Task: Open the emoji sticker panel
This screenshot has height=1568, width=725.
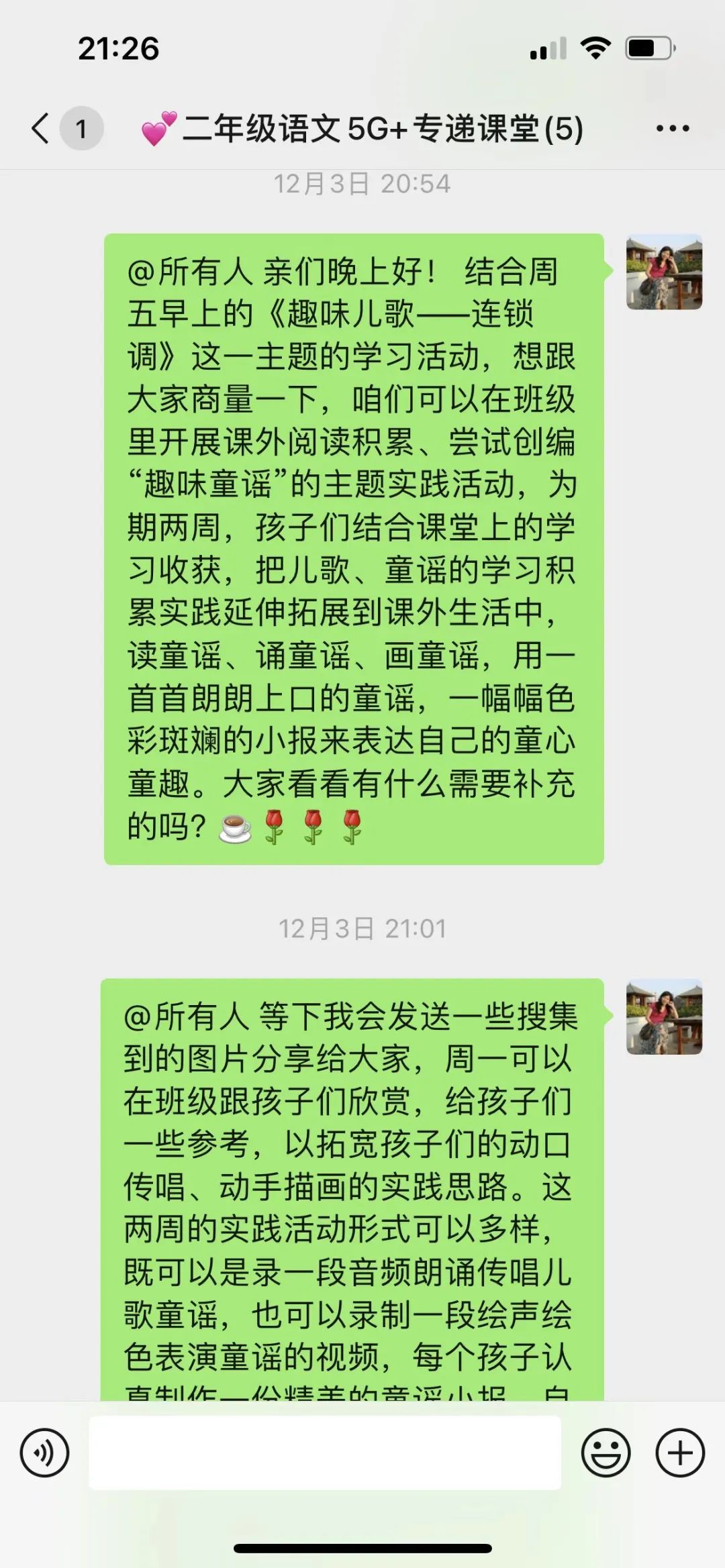Action: (606, 1453)
